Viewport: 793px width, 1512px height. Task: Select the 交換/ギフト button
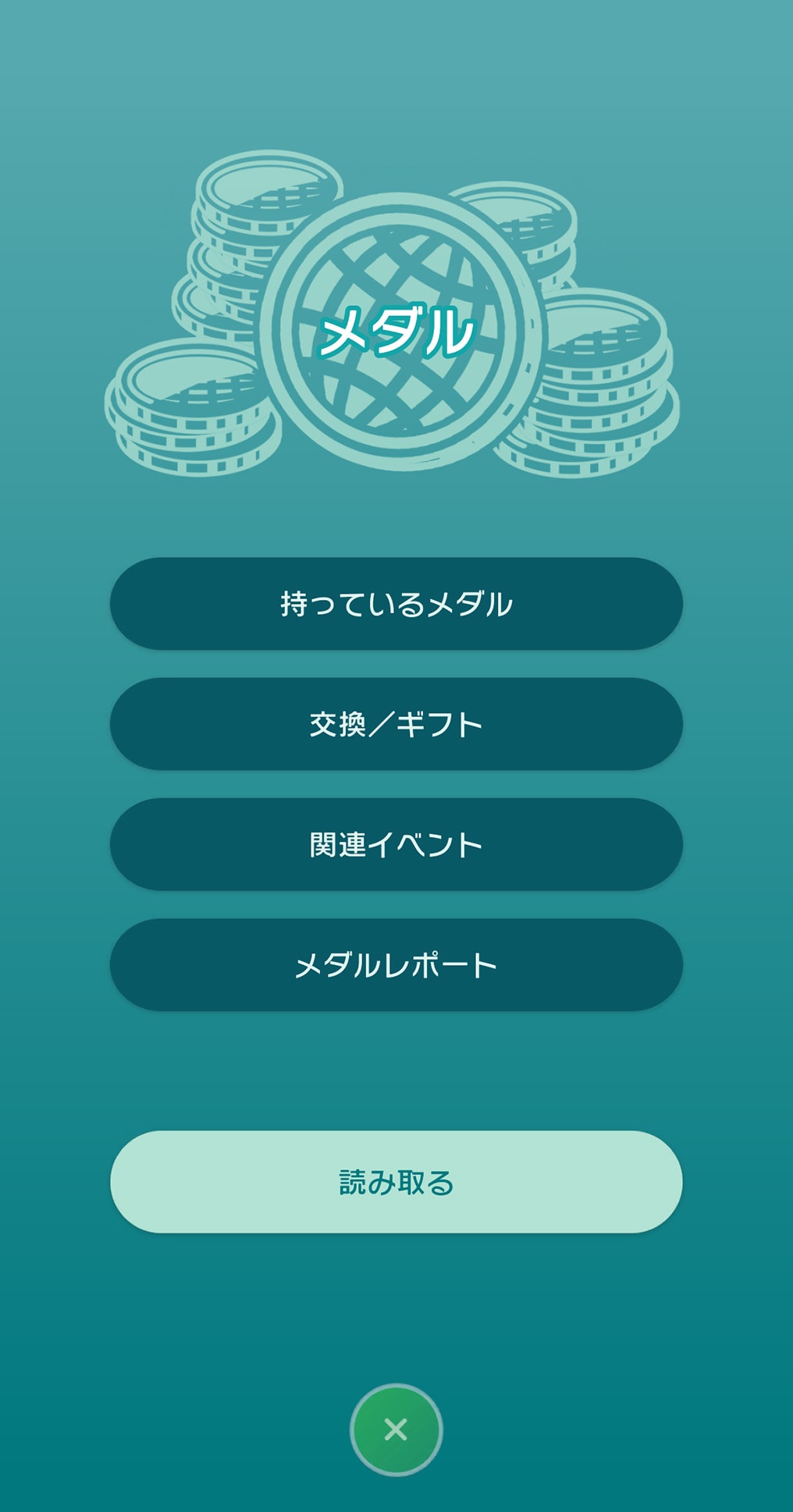pyautogui.click(x=396, y=724)
